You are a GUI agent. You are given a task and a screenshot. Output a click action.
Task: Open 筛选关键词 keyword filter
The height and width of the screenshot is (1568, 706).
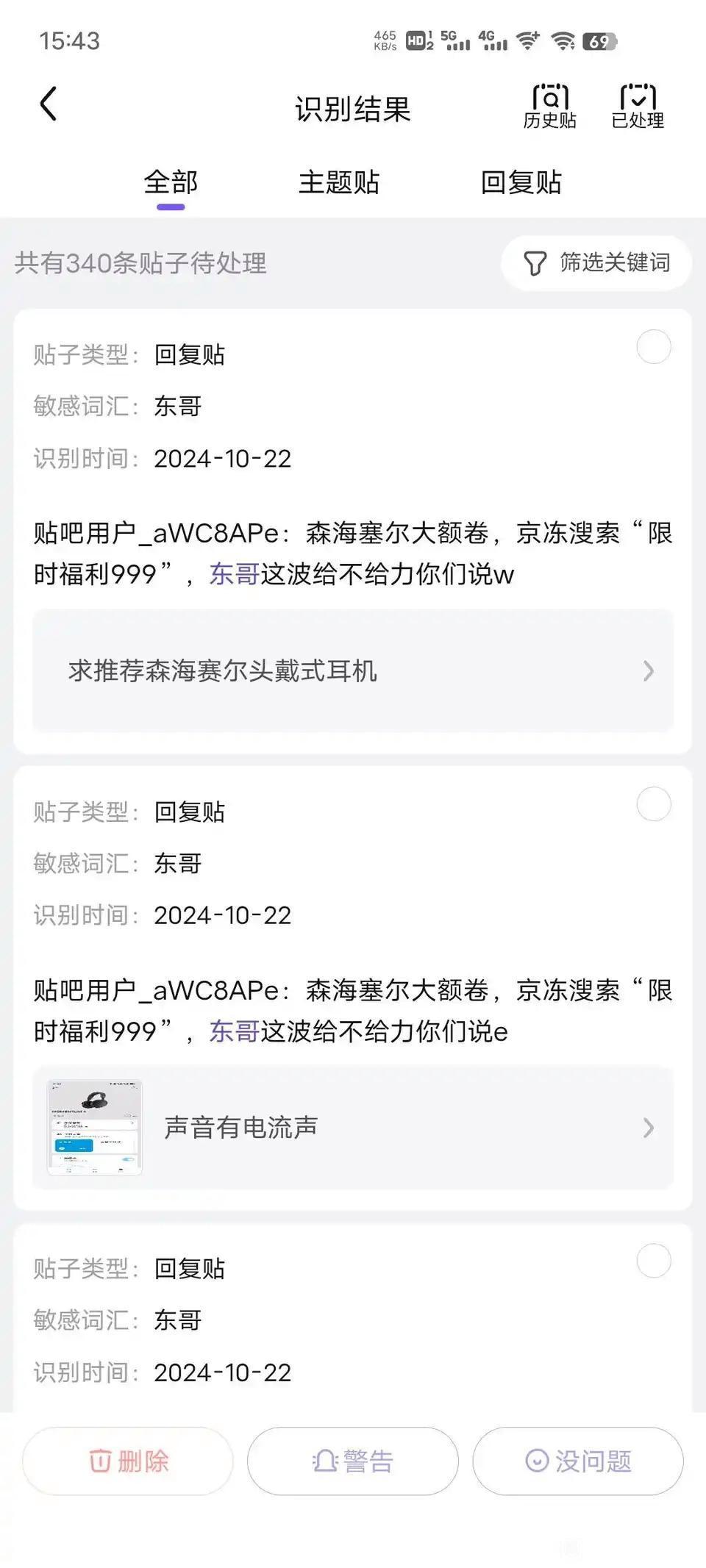click(x=596, y=262)
